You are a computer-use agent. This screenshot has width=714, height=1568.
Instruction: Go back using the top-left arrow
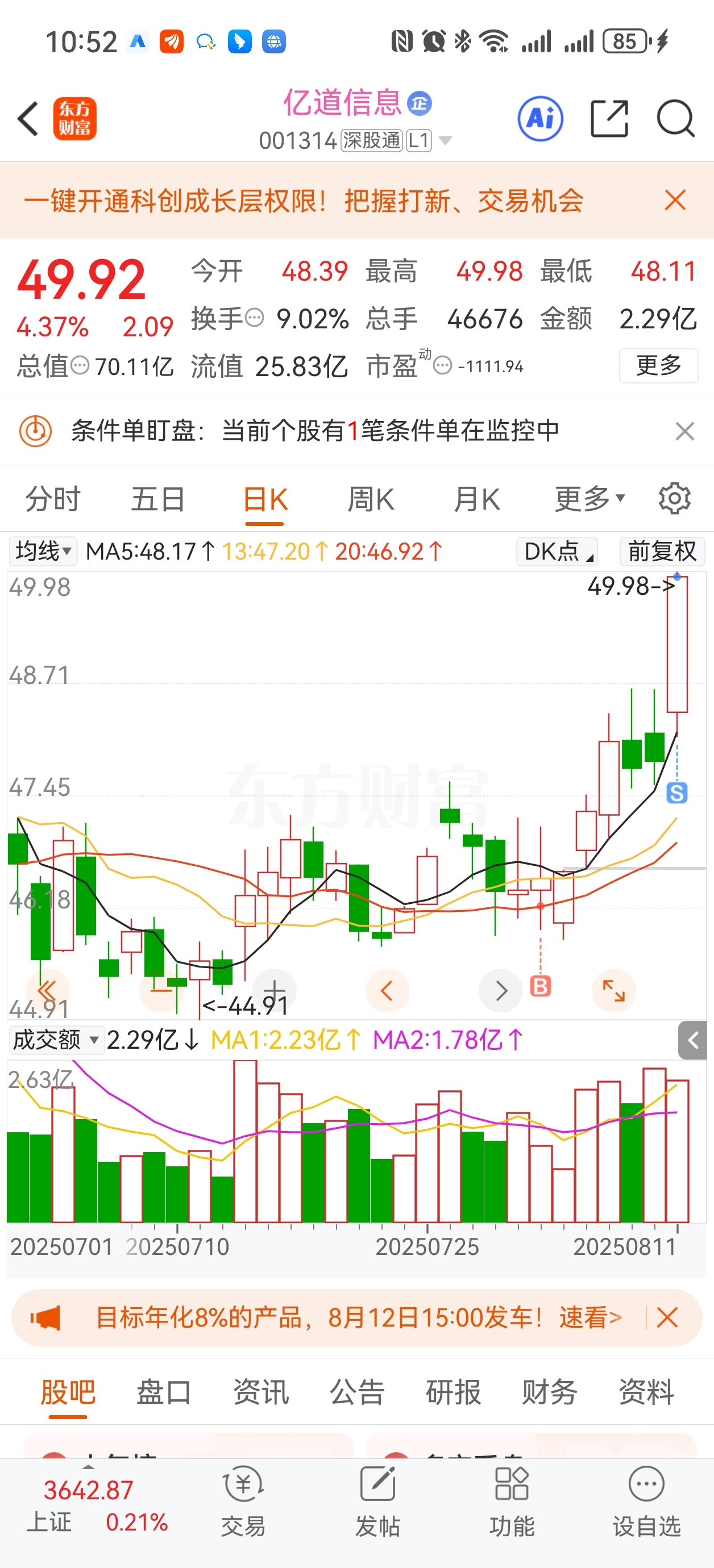point(28,118)
